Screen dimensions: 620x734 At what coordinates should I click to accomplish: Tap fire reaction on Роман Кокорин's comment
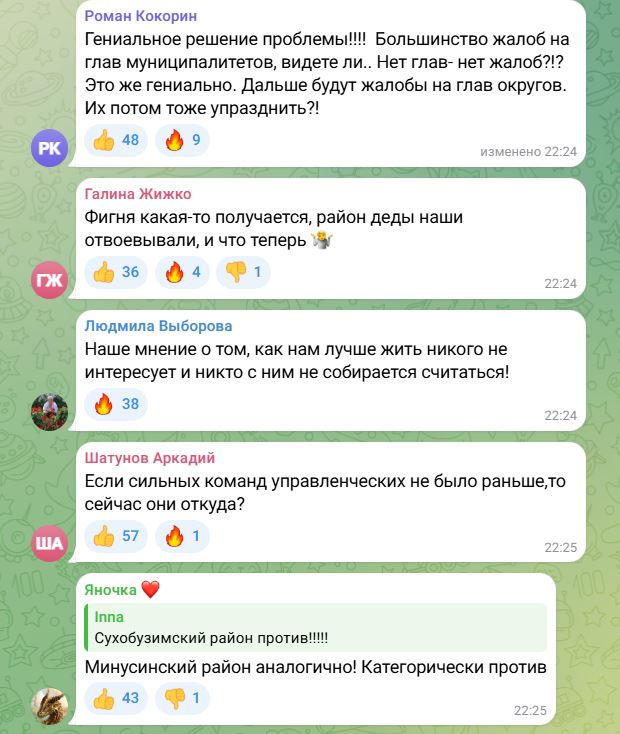coord(183,140)
